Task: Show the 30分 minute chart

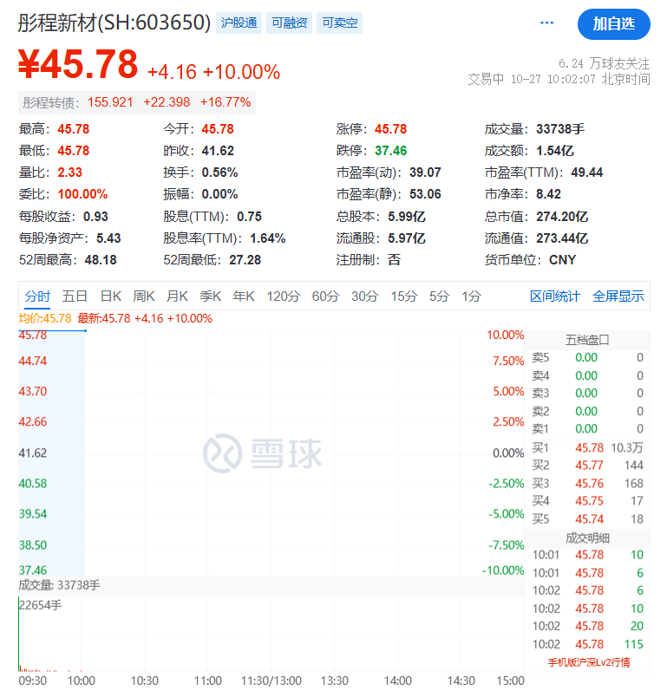Action: tap(365, 296)
